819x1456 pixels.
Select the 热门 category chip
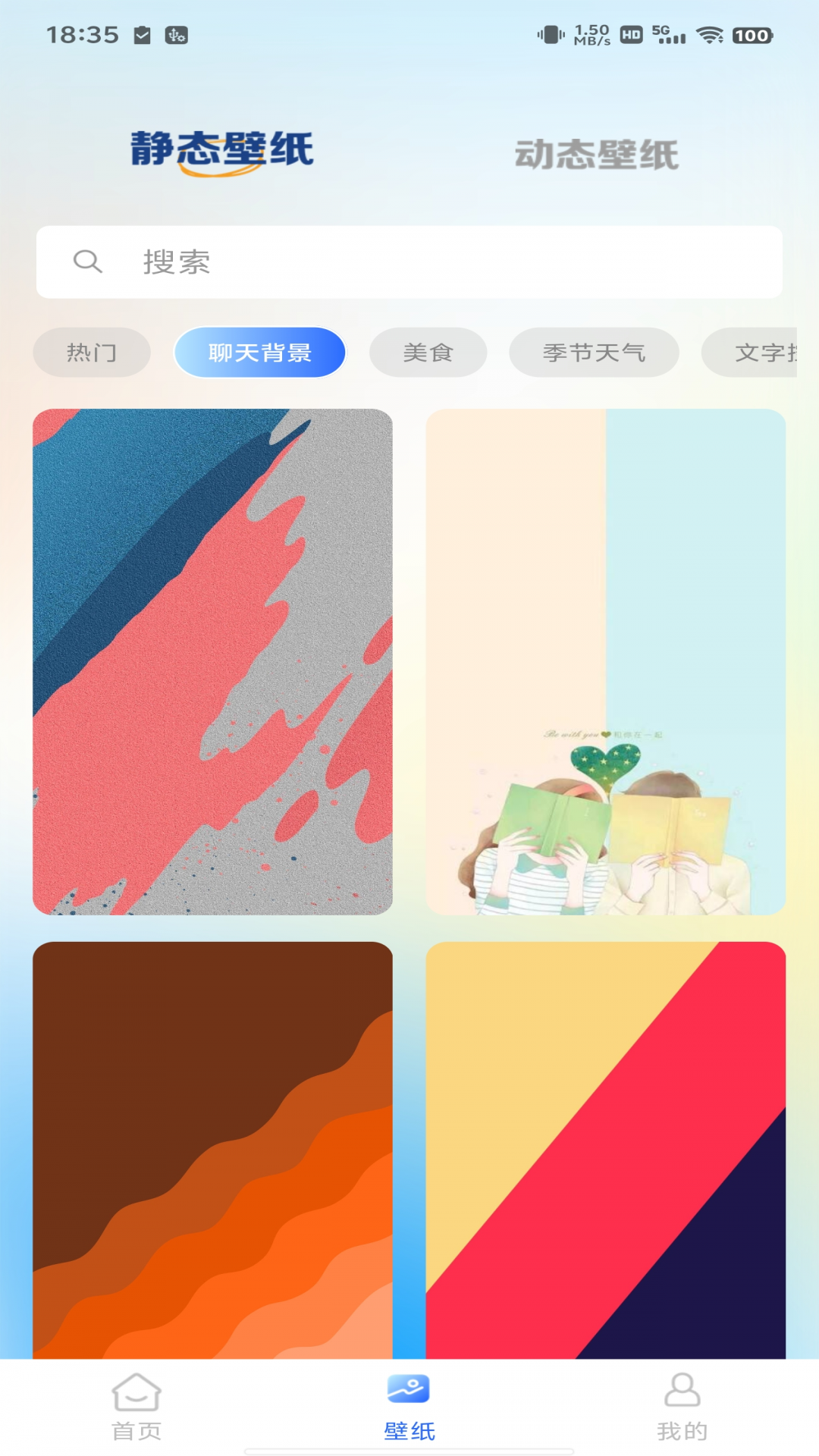point(91,352)
